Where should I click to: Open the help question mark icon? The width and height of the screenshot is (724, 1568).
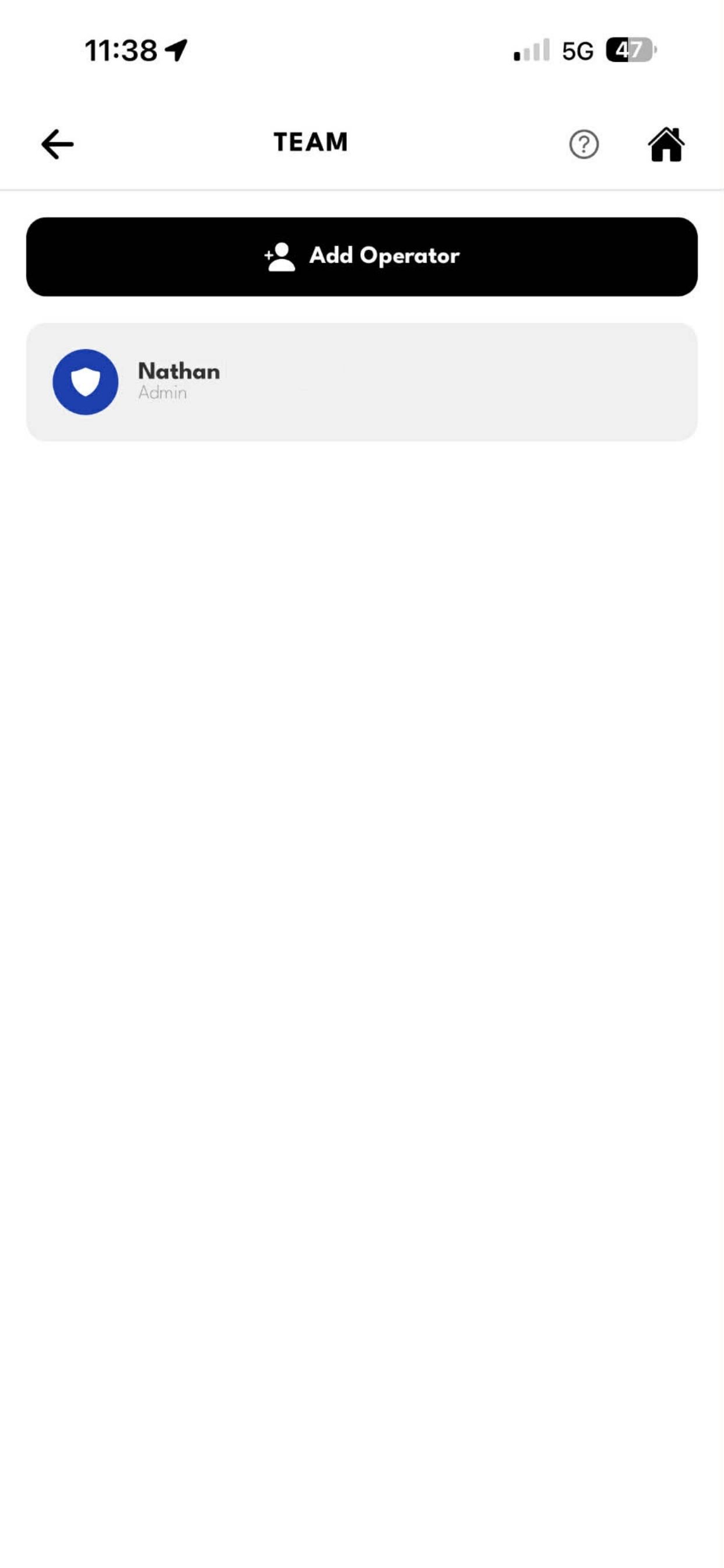click(x=584, y=144)
